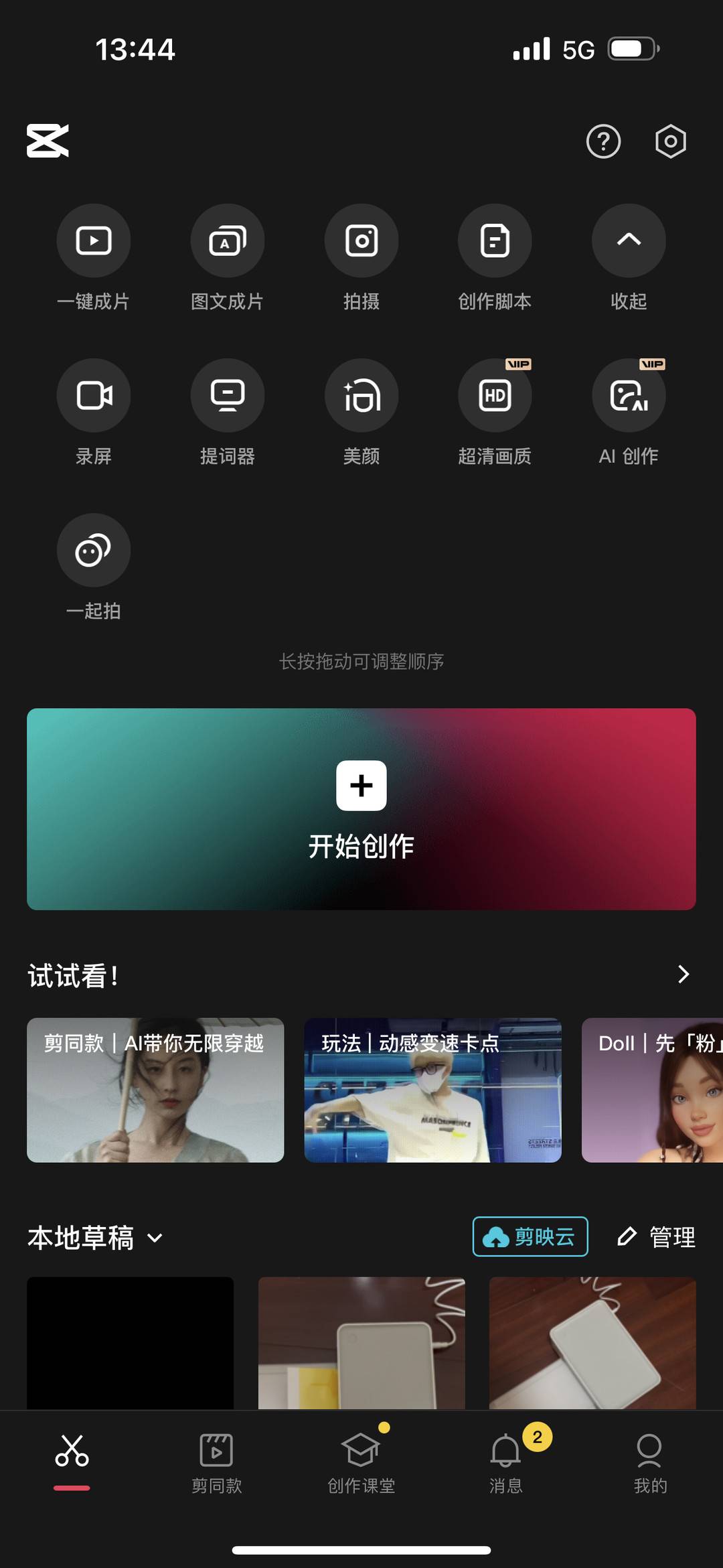Screen dimensions: 723x1568
Task: Launch 一键成片 tool
Action: (93, 241)
